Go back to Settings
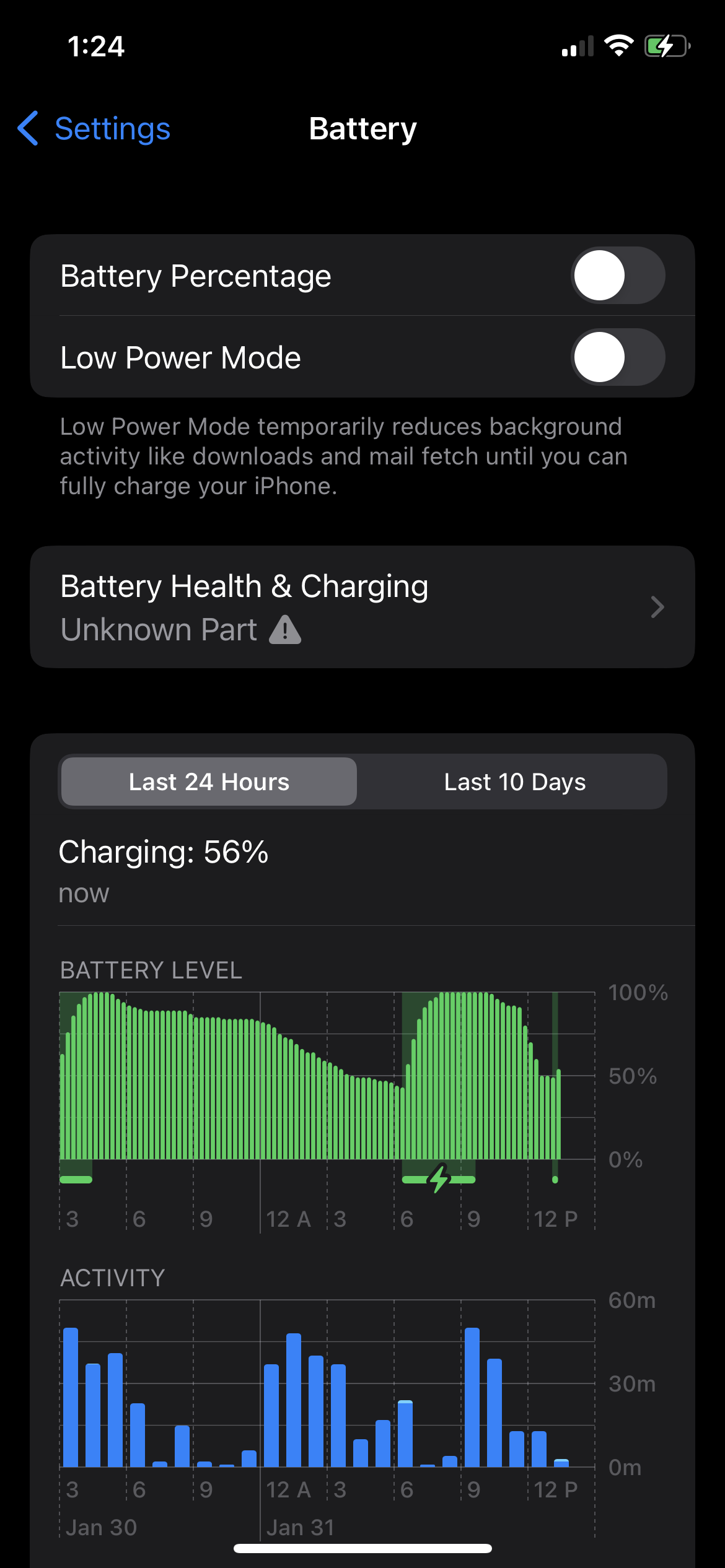This screenshot has height=1568, width=725. pos(94,129)
